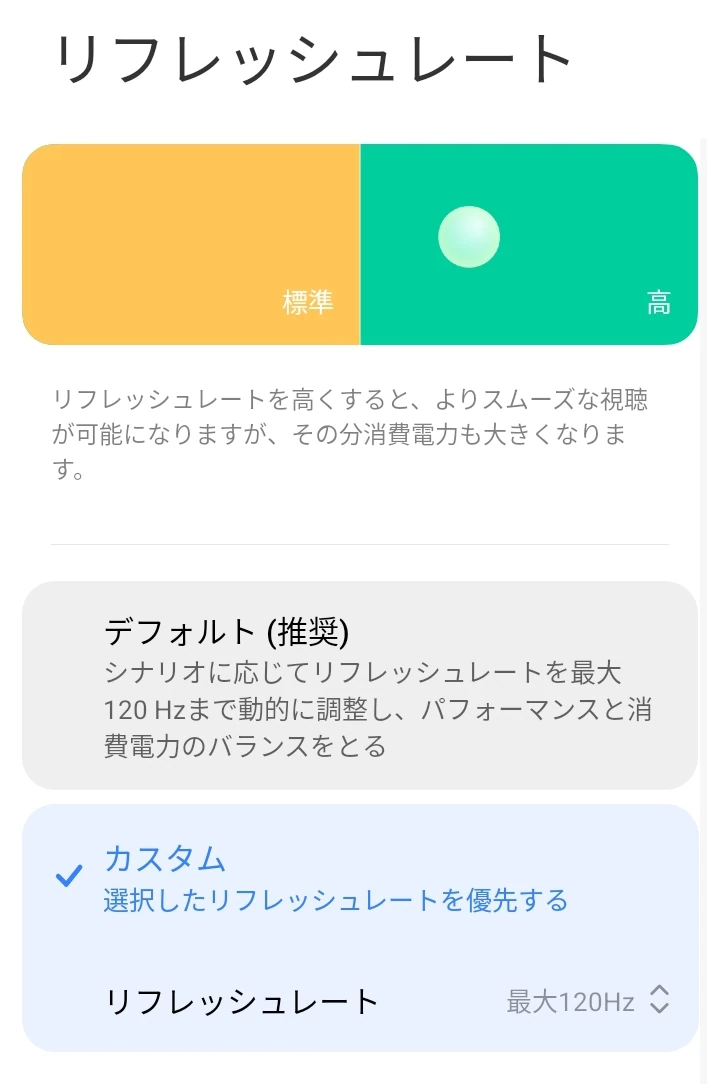Open the 最大120Hz refresh rate dropdown
This screenshot has width=720, height=1084.
[587, 1001]
